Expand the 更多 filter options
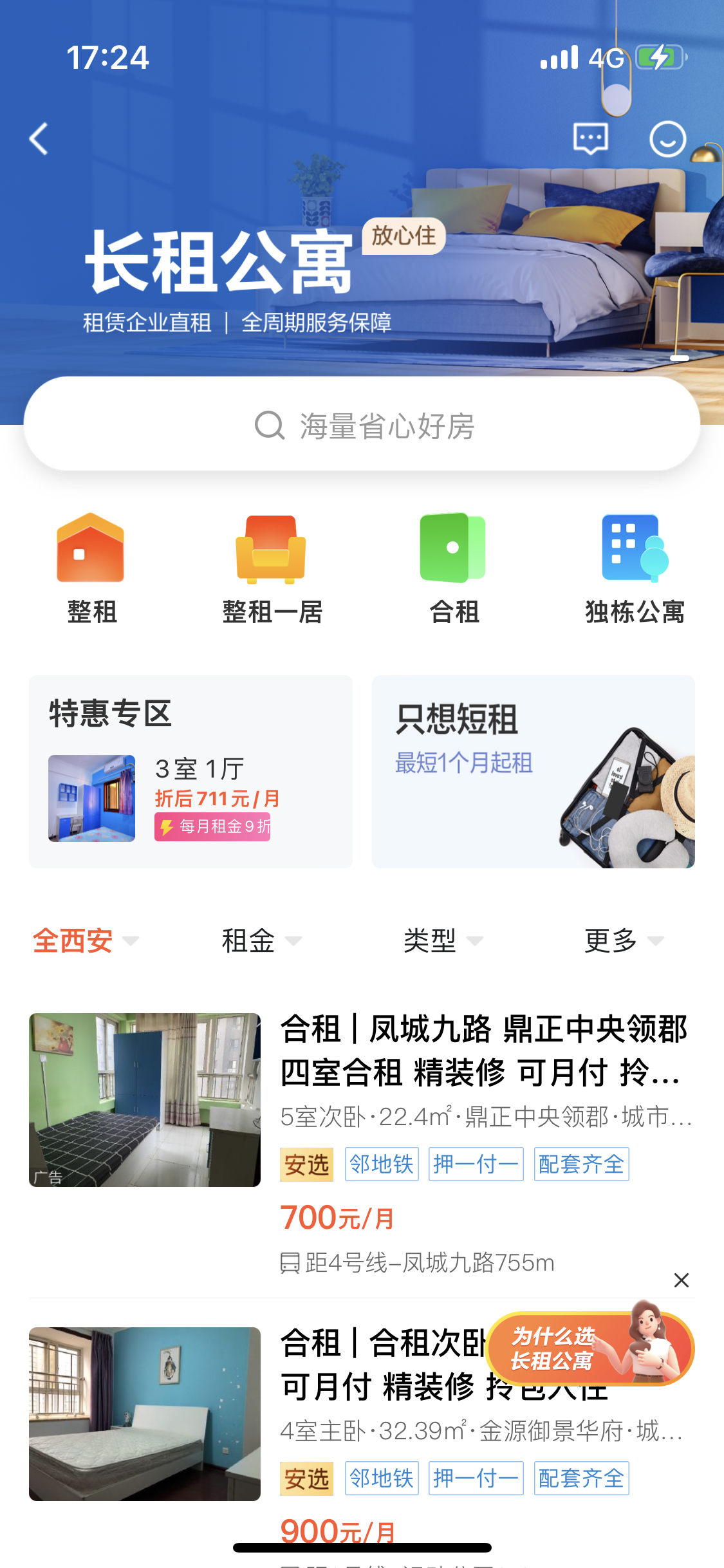724x1568 pixels. tap(624, 940)
